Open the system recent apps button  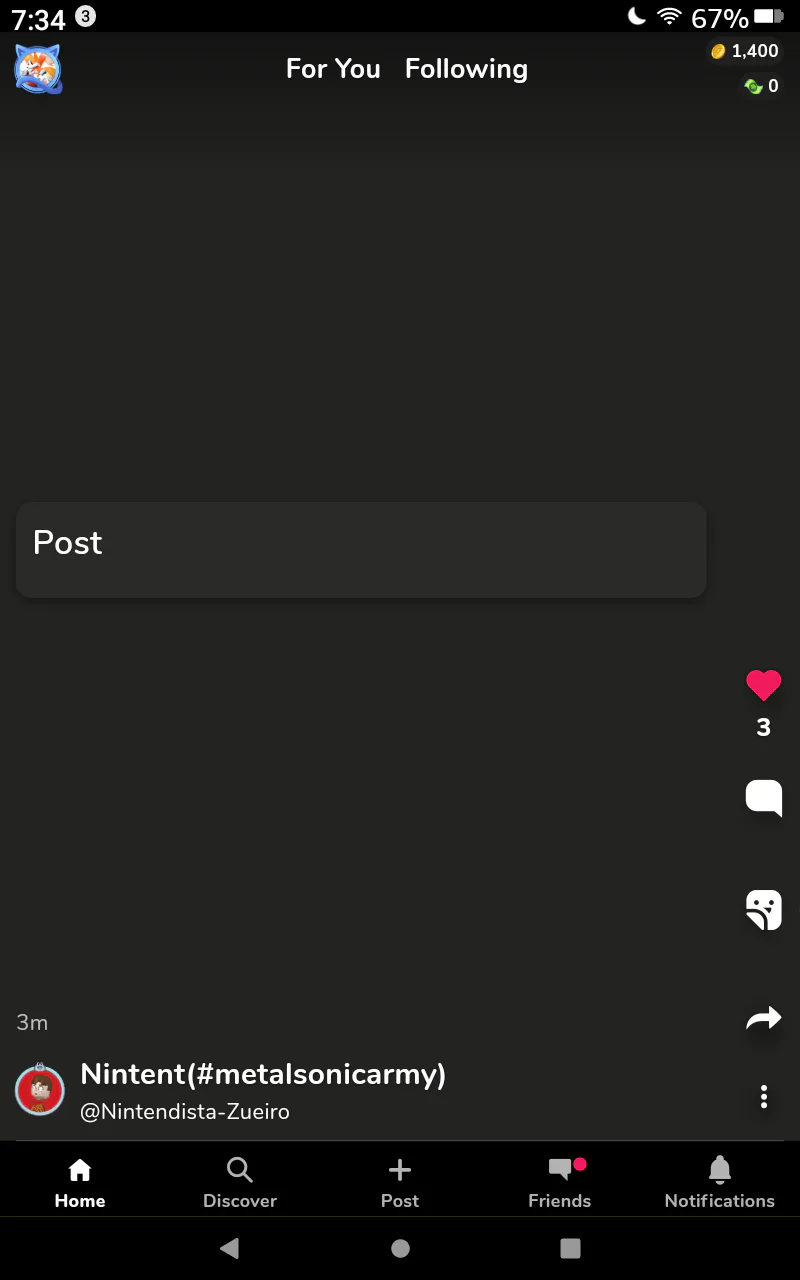[570, 1248]
